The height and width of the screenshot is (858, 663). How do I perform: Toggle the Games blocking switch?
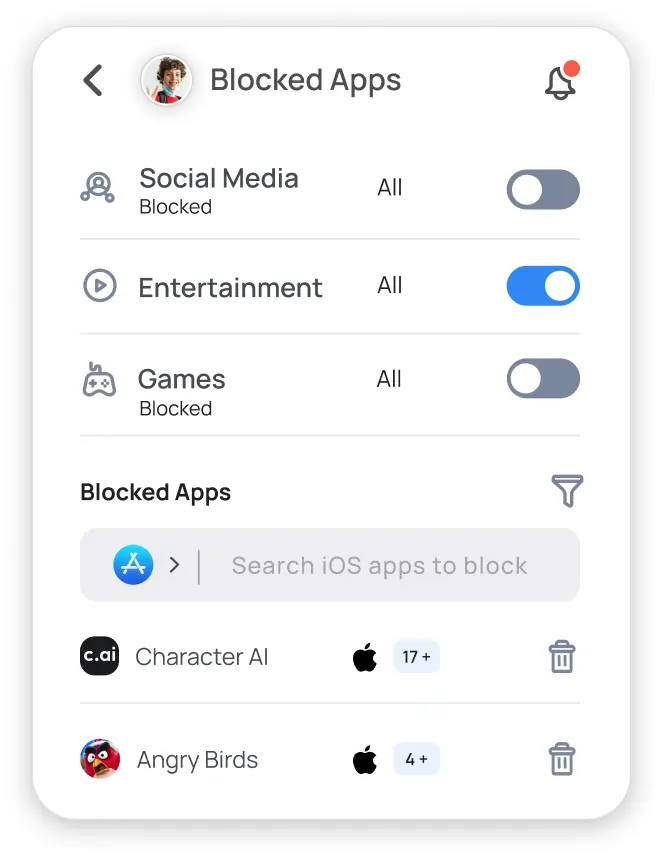[543, 379]
